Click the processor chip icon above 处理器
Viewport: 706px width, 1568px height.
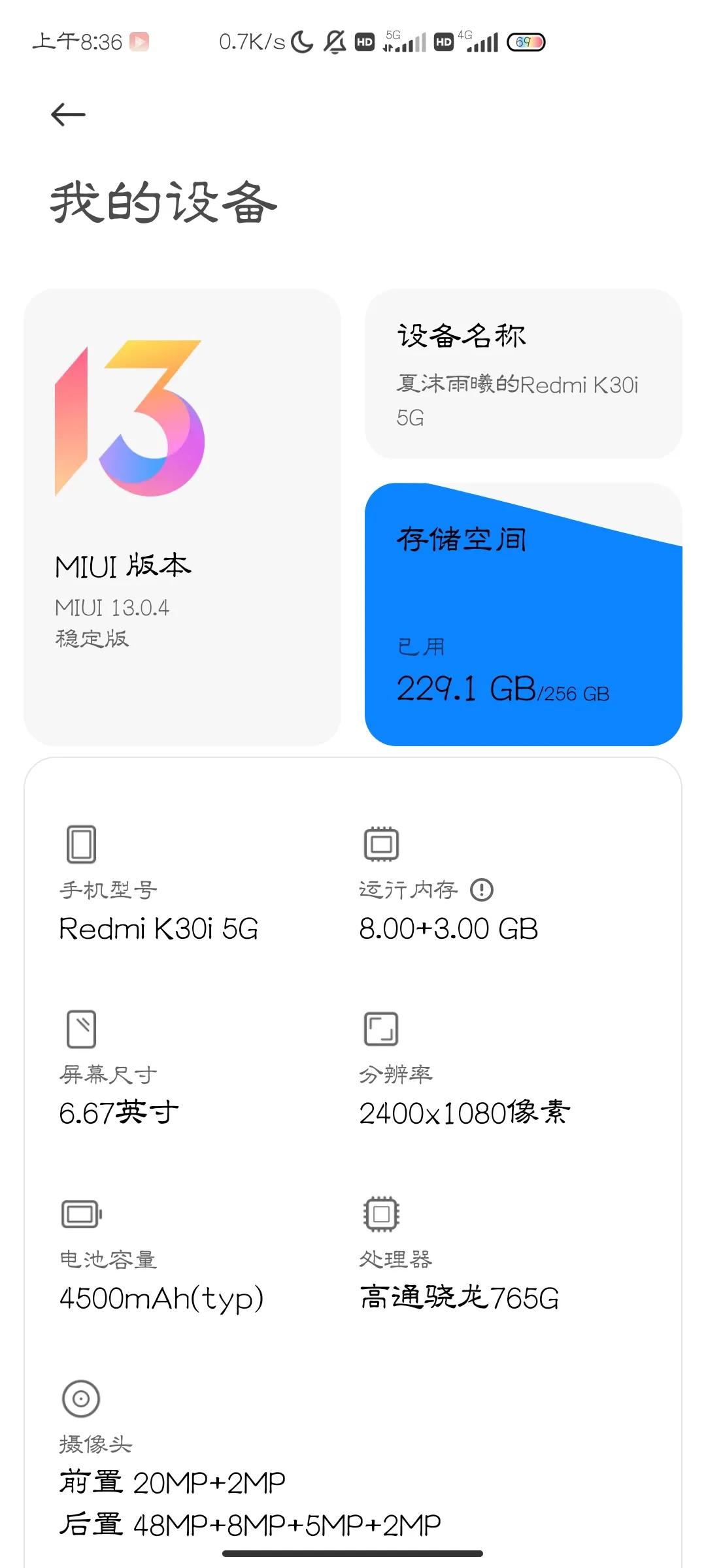[380, 1213]
